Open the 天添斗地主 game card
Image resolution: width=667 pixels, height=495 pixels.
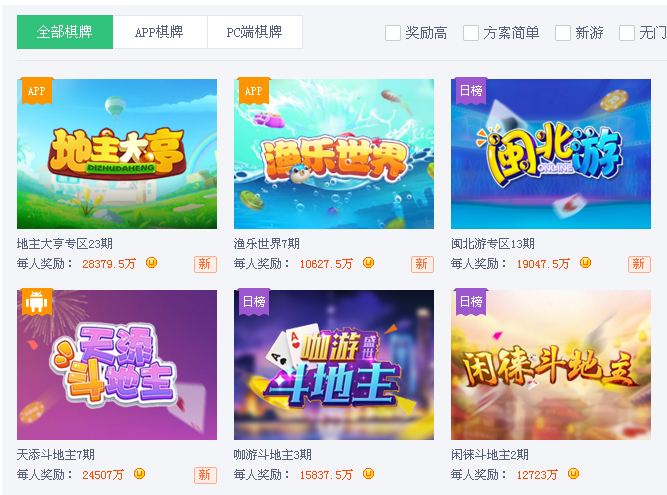(117, 365)
